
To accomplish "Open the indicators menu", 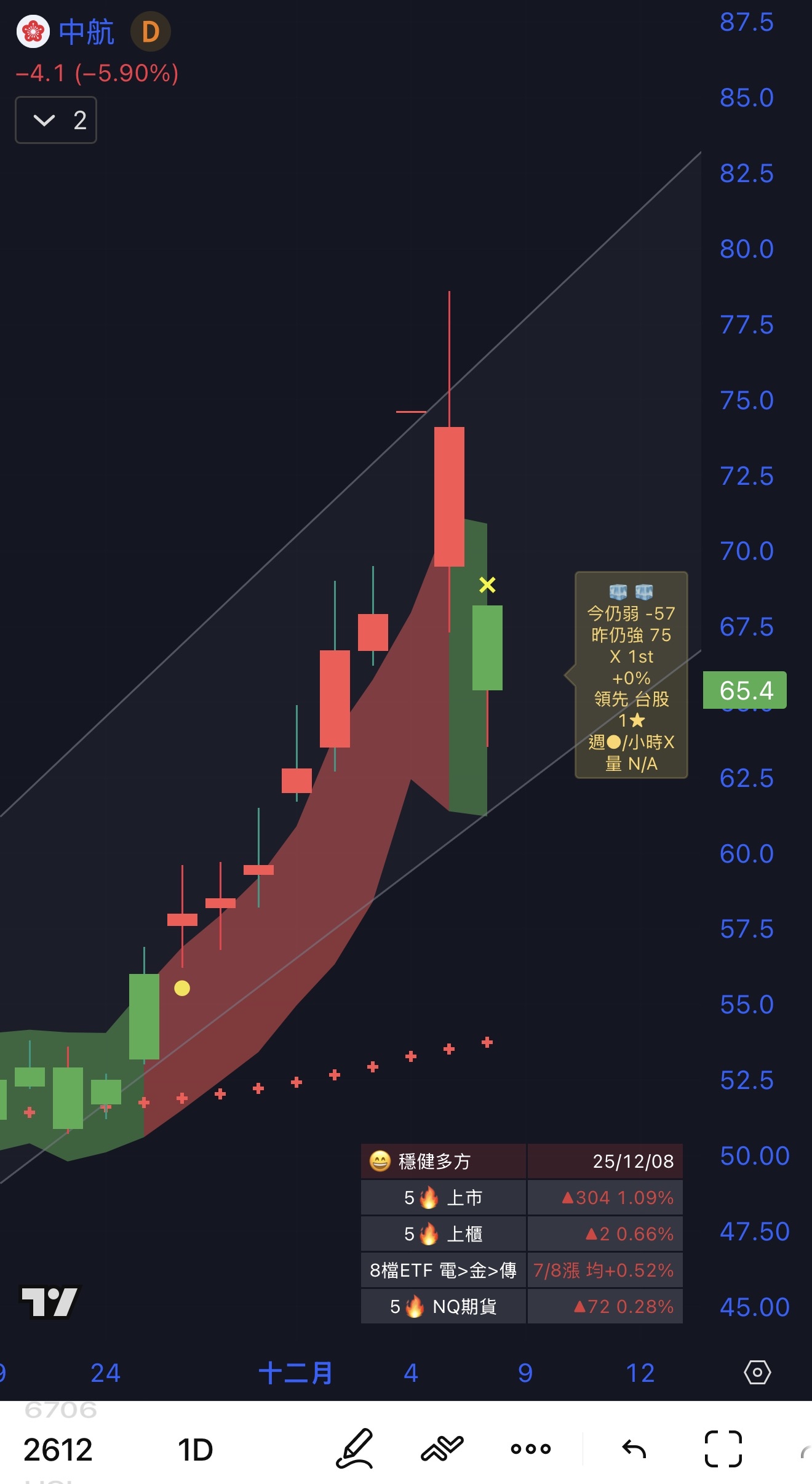I will [442, 1449].
